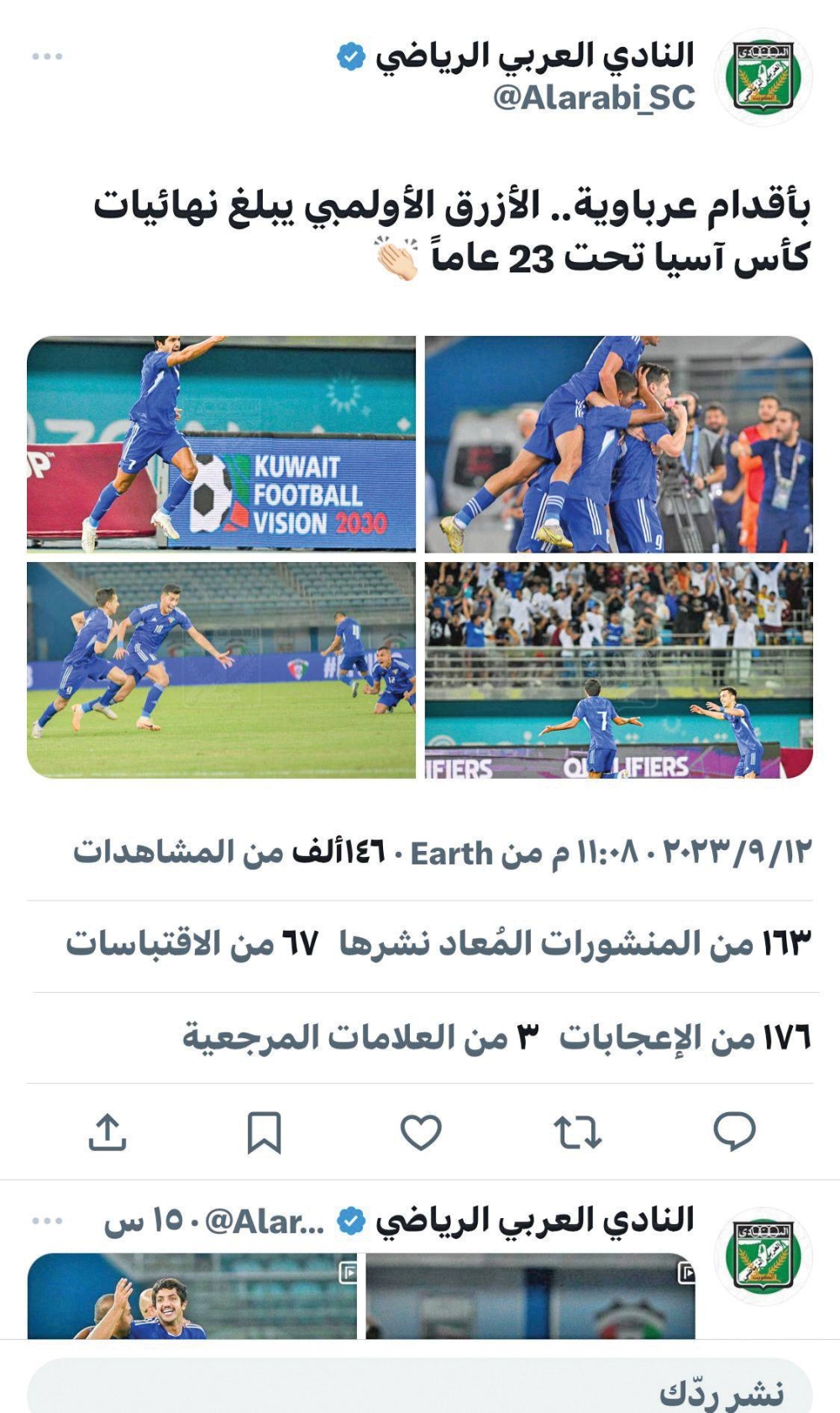This screenshot has width=840, height=1413.
Task: View photo of players hugging near the cameraman
Action: [618, 444]
